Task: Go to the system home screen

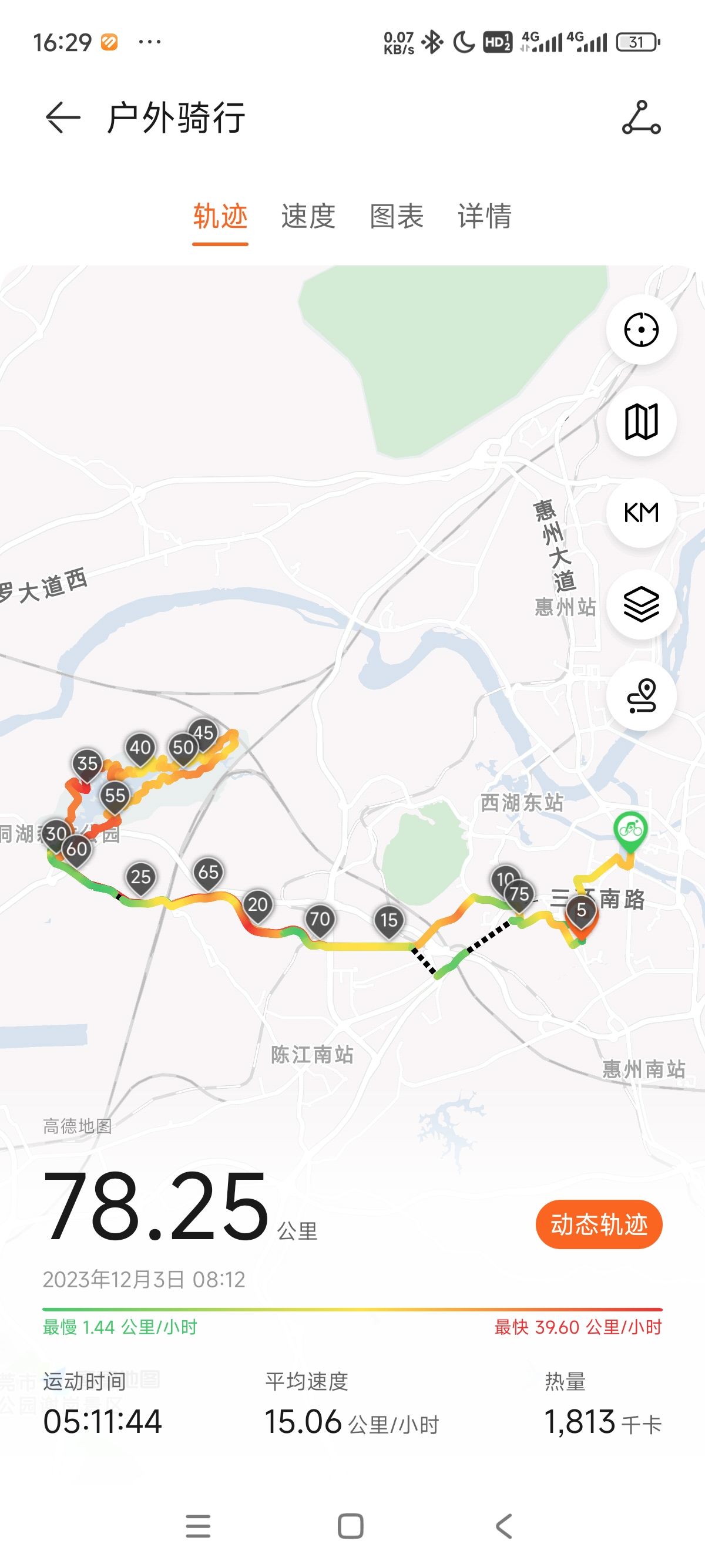Action: tap(351, 1526)
